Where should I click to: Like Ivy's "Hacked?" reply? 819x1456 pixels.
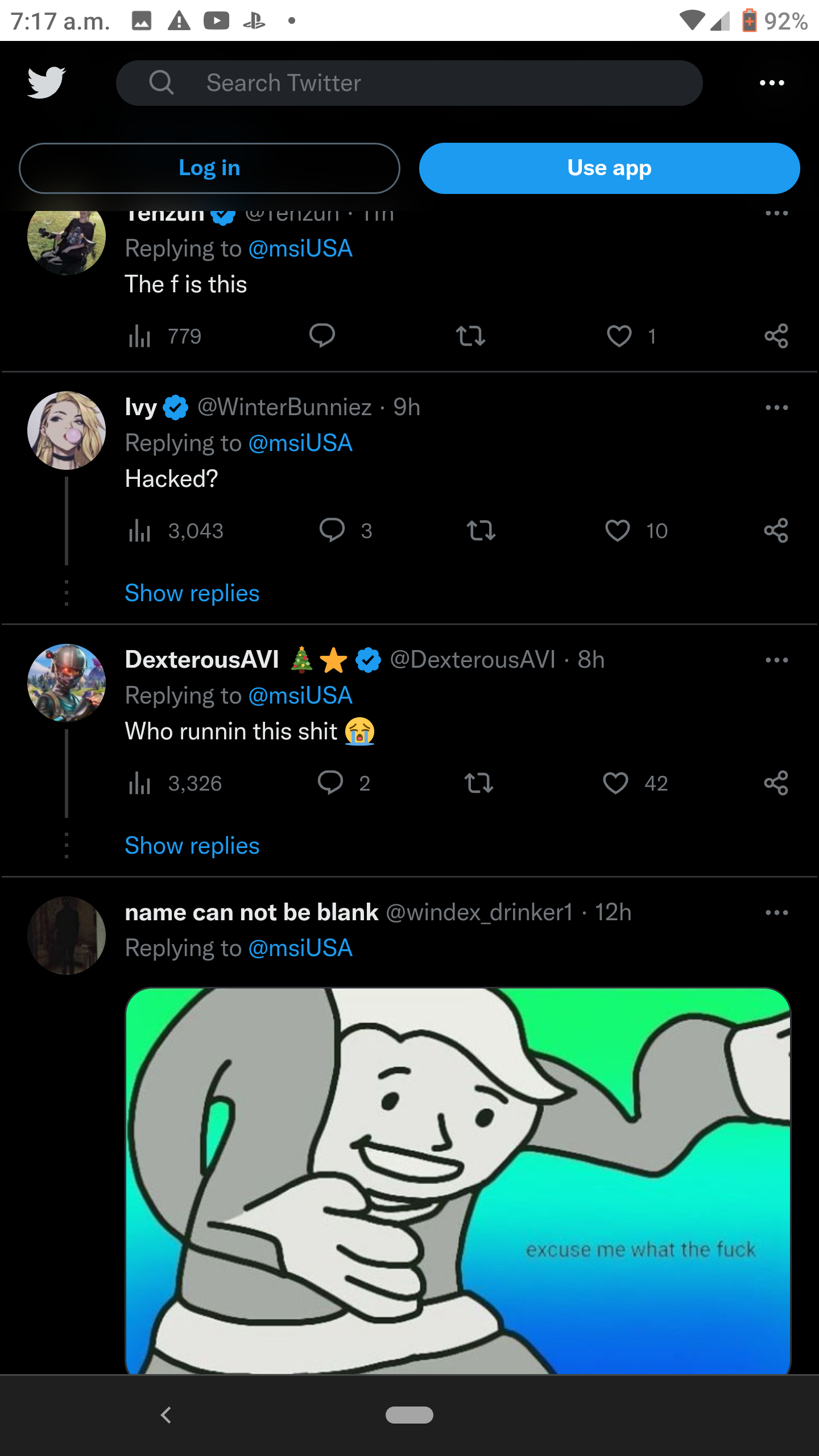click(618, 531)
